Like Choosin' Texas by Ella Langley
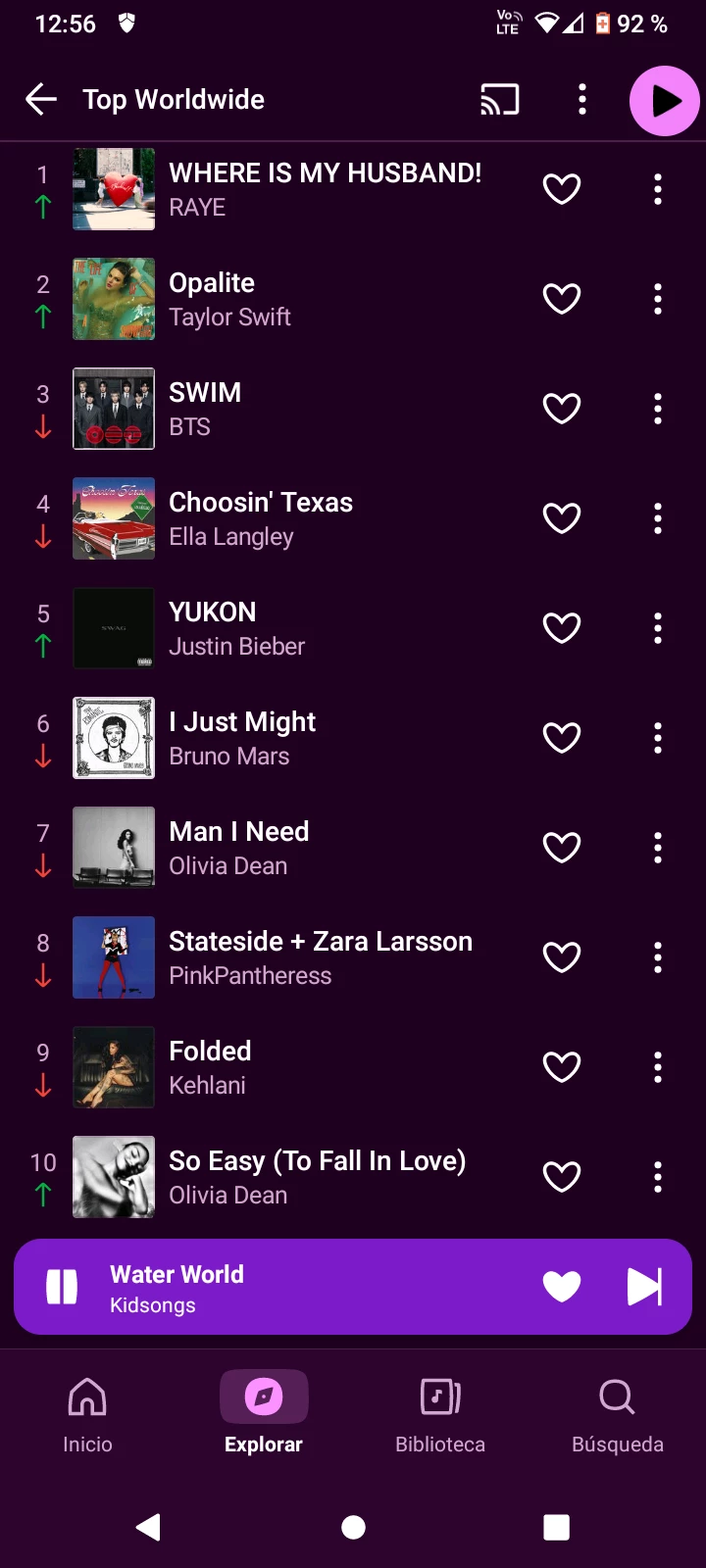 (x=562, y=518)
